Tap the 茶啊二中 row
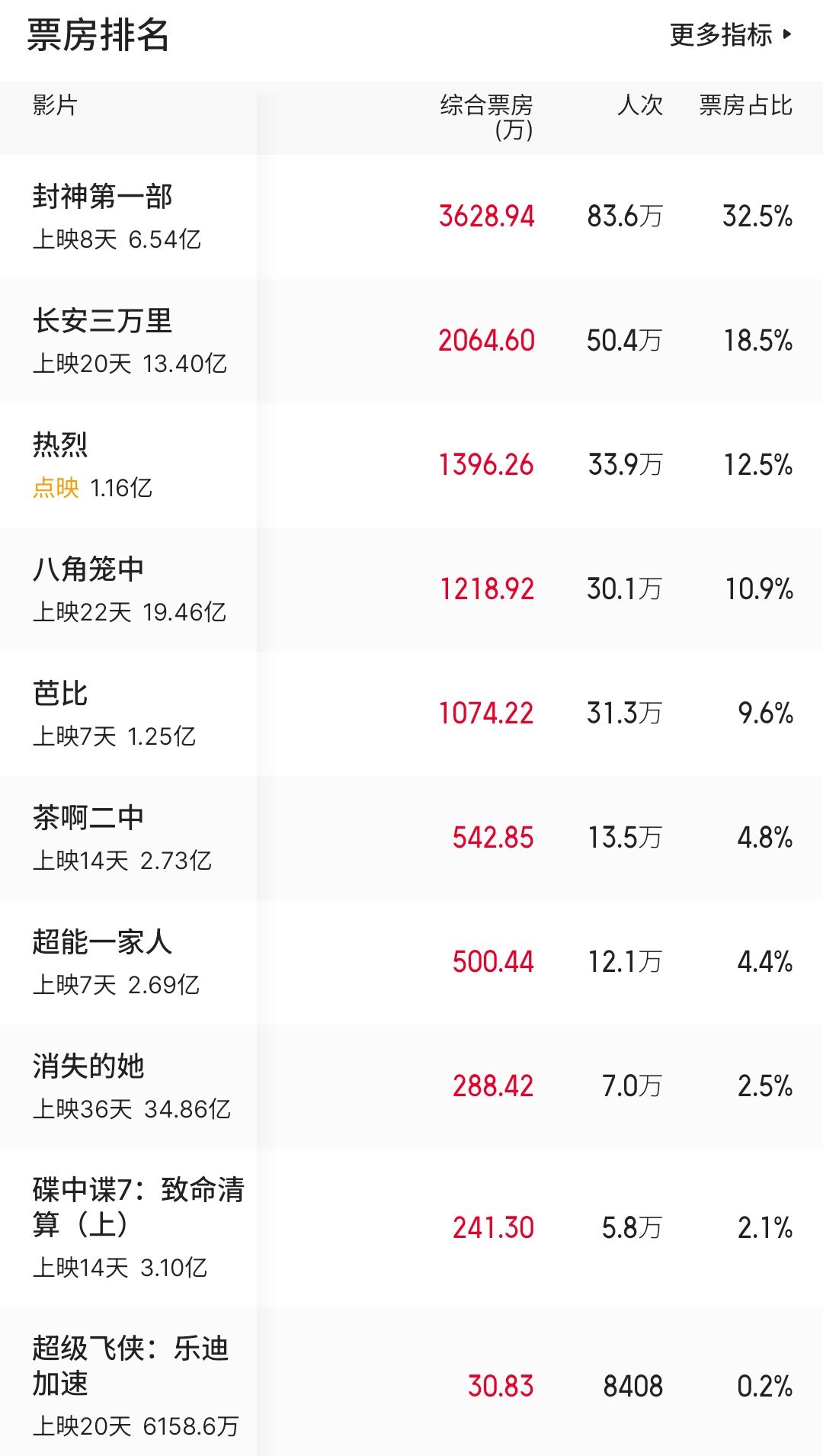 click(411, 839)
